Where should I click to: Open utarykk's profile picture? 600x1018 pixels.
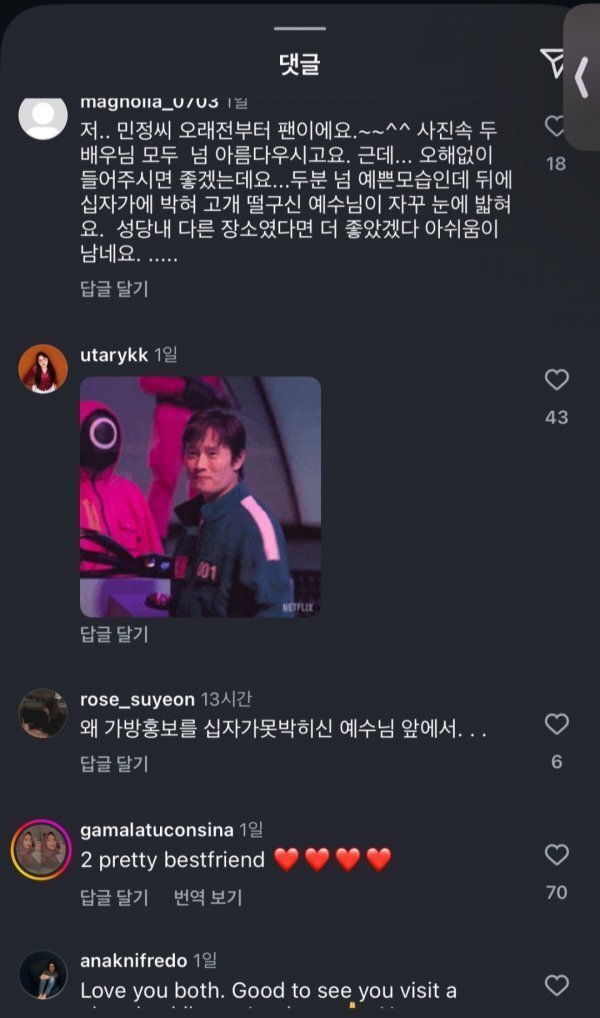point(43,369)
